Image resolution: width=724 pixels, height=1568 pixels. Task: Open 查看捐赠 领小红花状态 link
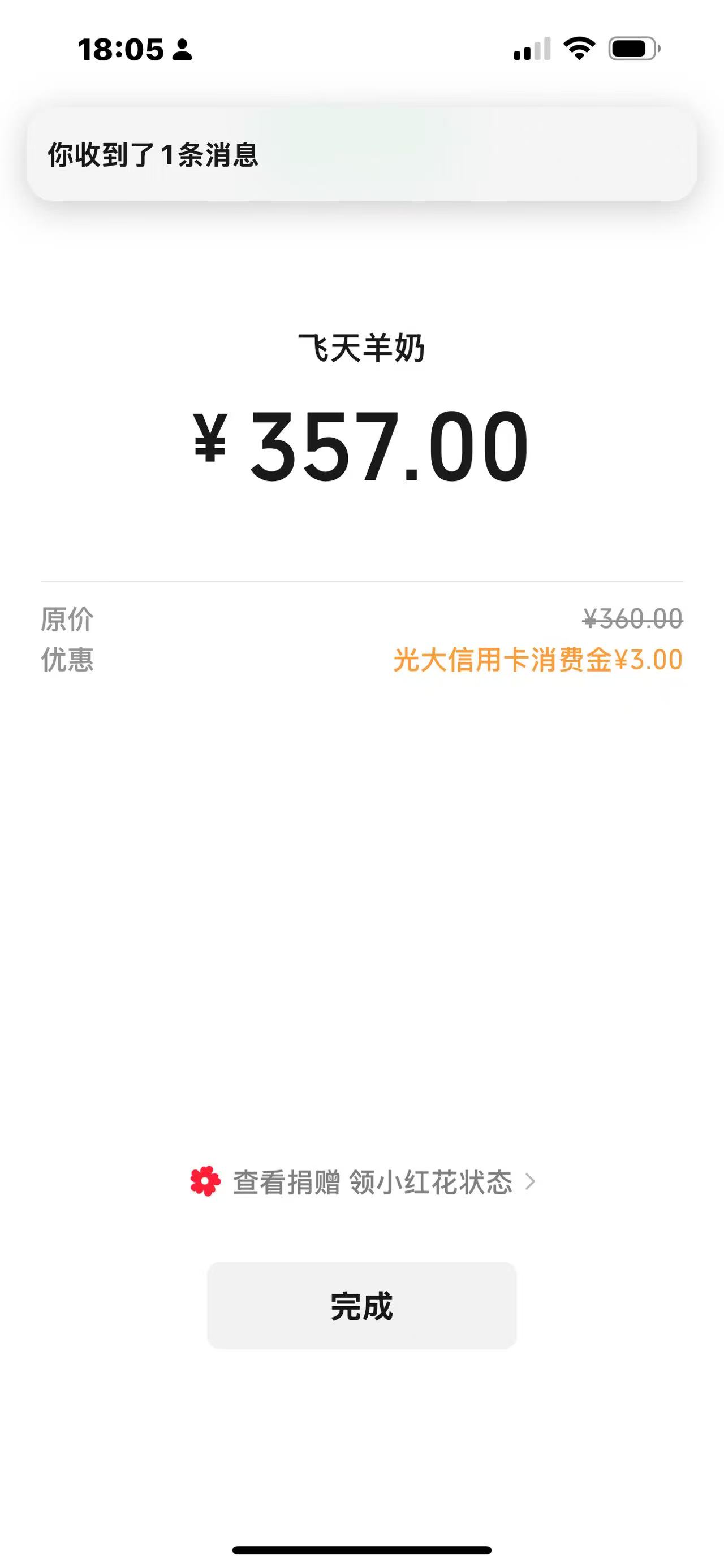pos(372,1182)
